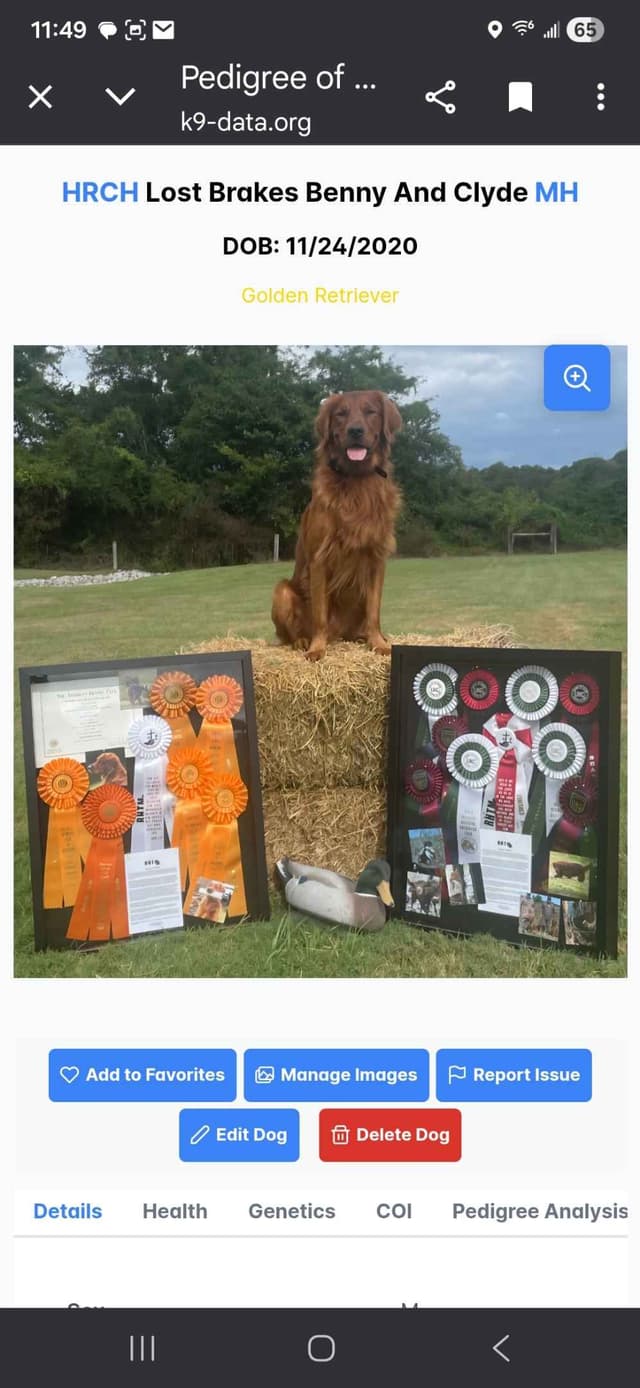Expand the down-arrow page options
This screenshot has width=640, height=1388.
click(x=120, y=97)
